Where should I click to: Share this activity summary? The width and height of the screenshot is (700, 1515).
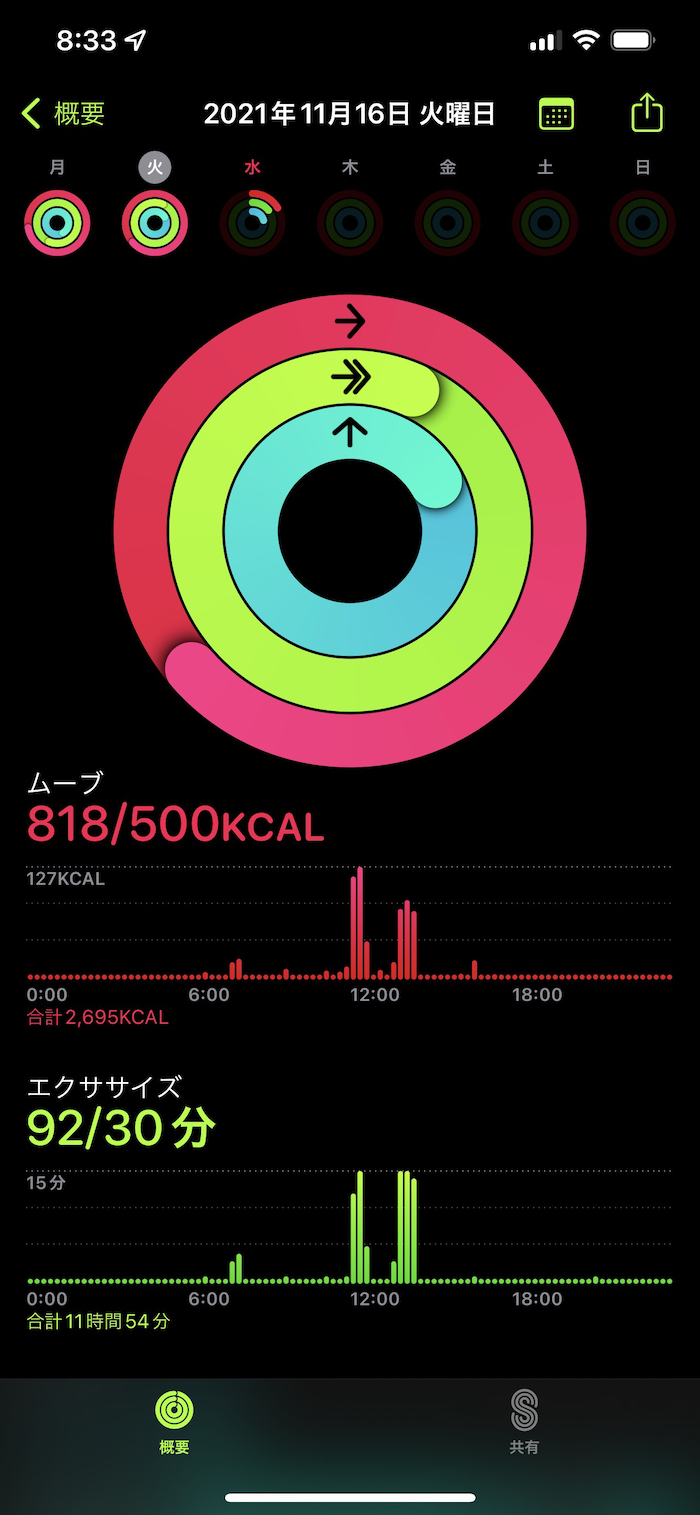(x=647, y=113)
